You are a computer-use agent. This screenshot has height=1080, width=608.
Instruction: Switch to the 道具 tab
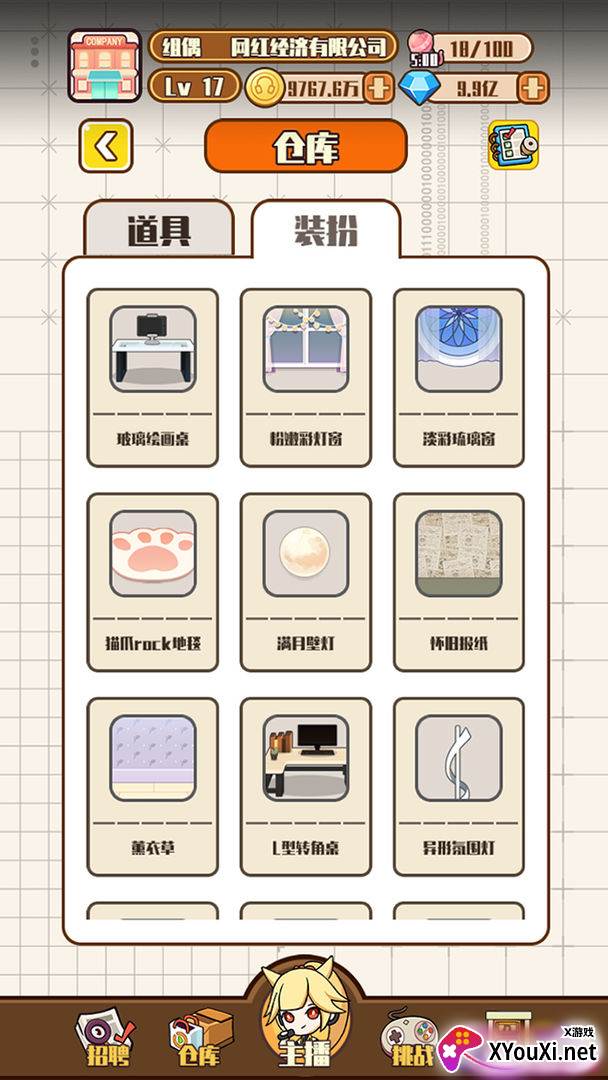pos(159,230)
